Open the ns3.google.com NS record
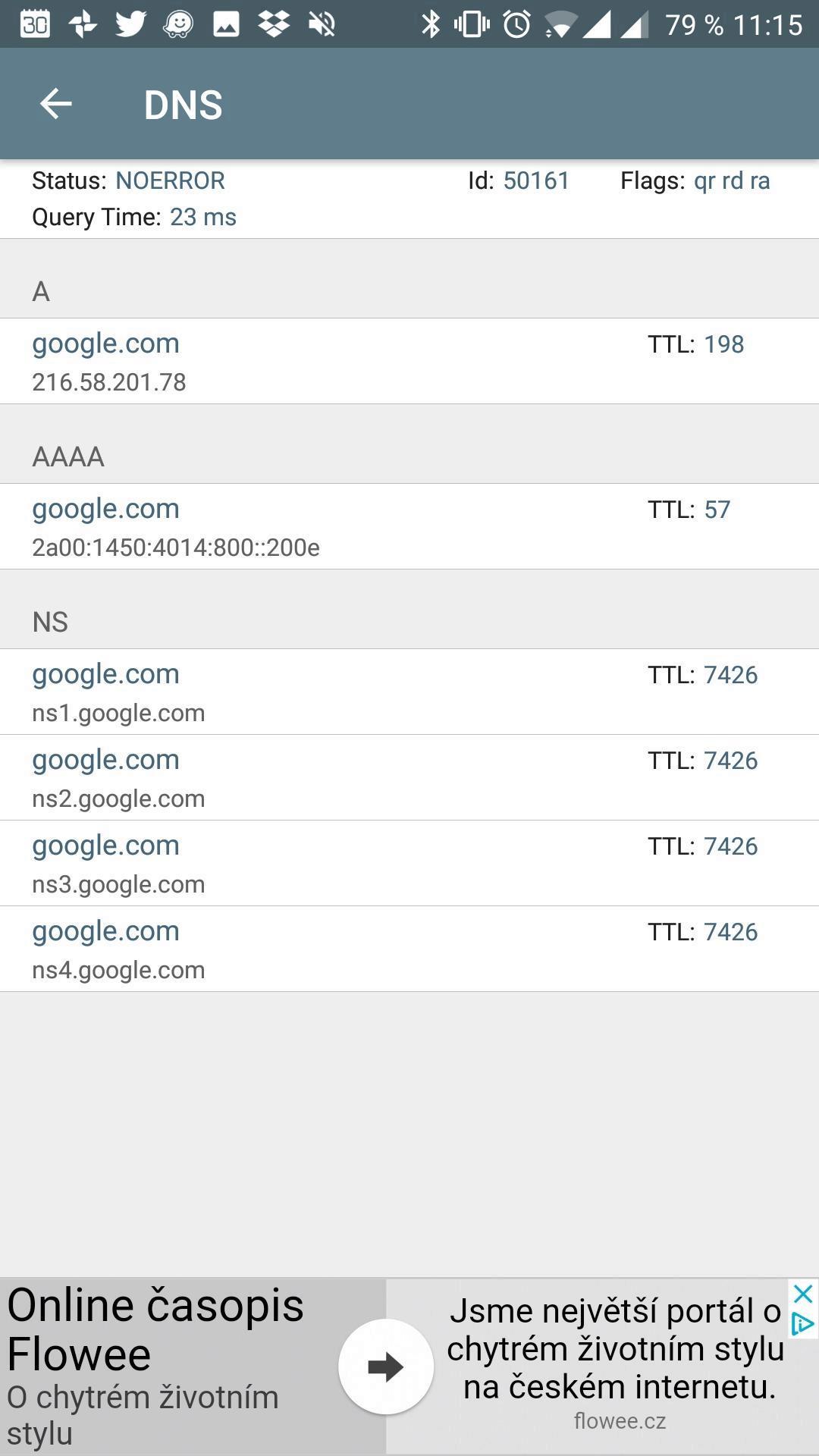Viewport: 819px width, 1456px height. (409, 863)
